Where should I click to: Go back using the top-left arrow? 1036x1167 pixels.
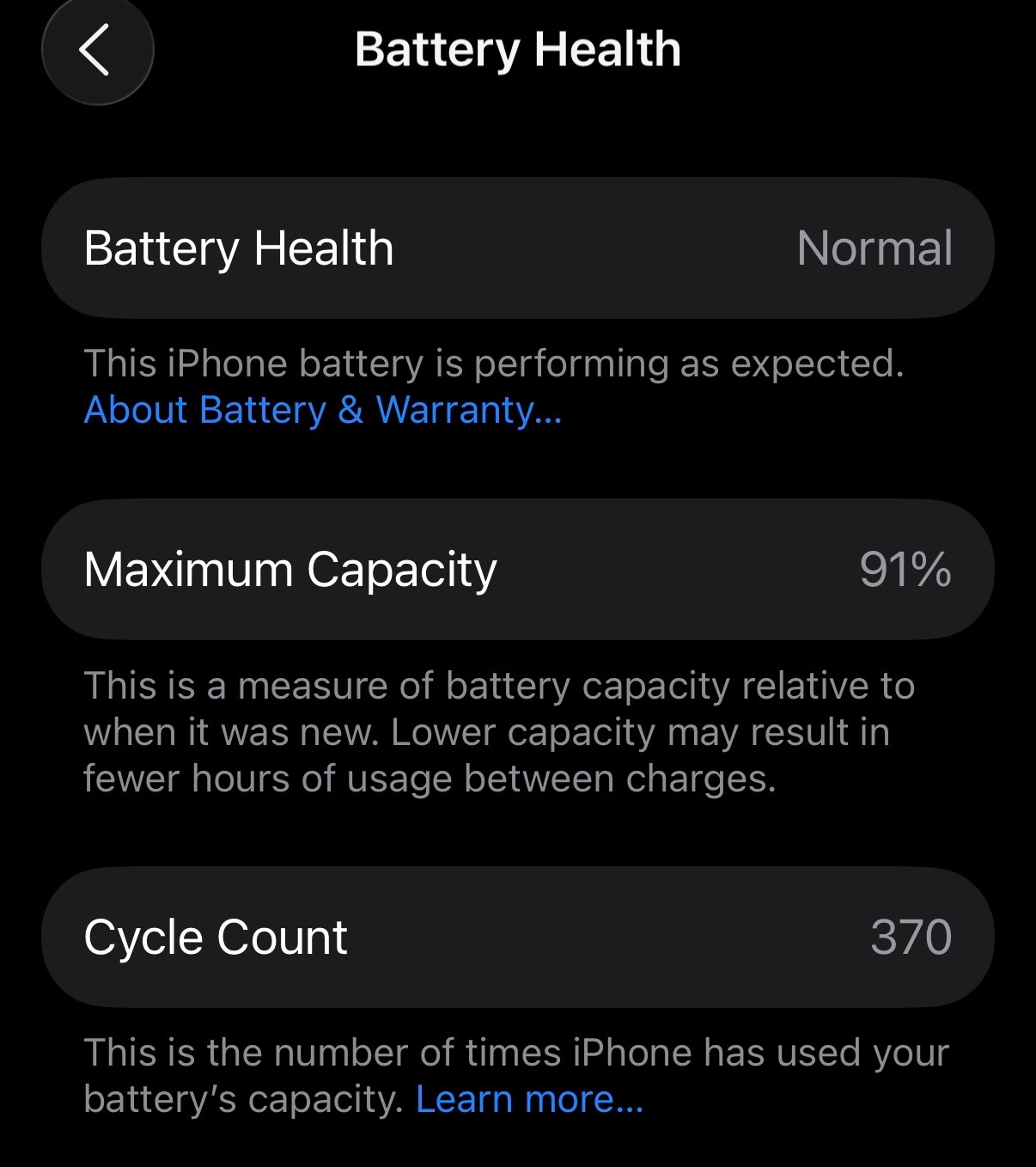[97, 50]
